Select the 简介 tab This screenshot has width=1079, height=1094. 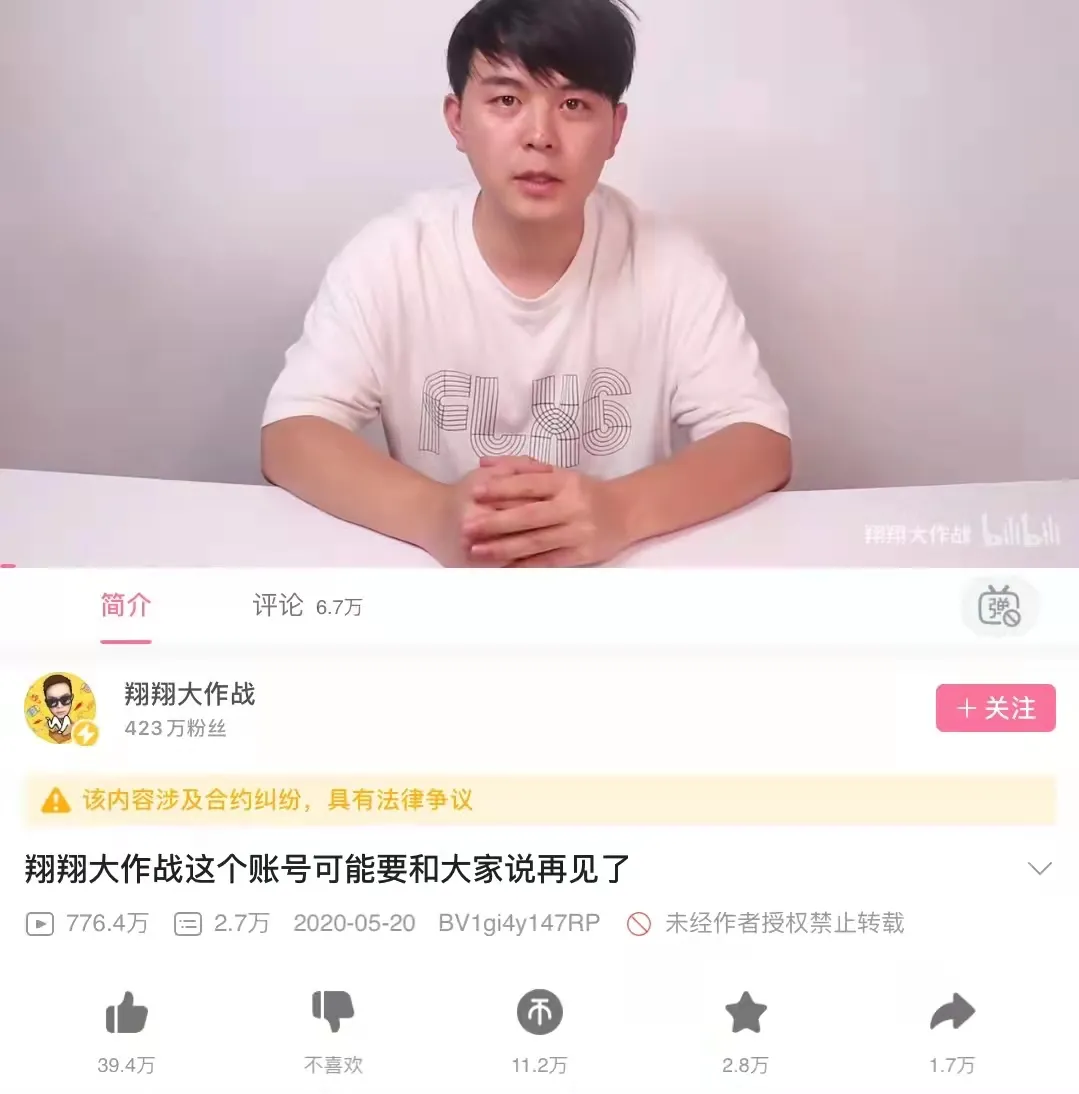point(126,605)
